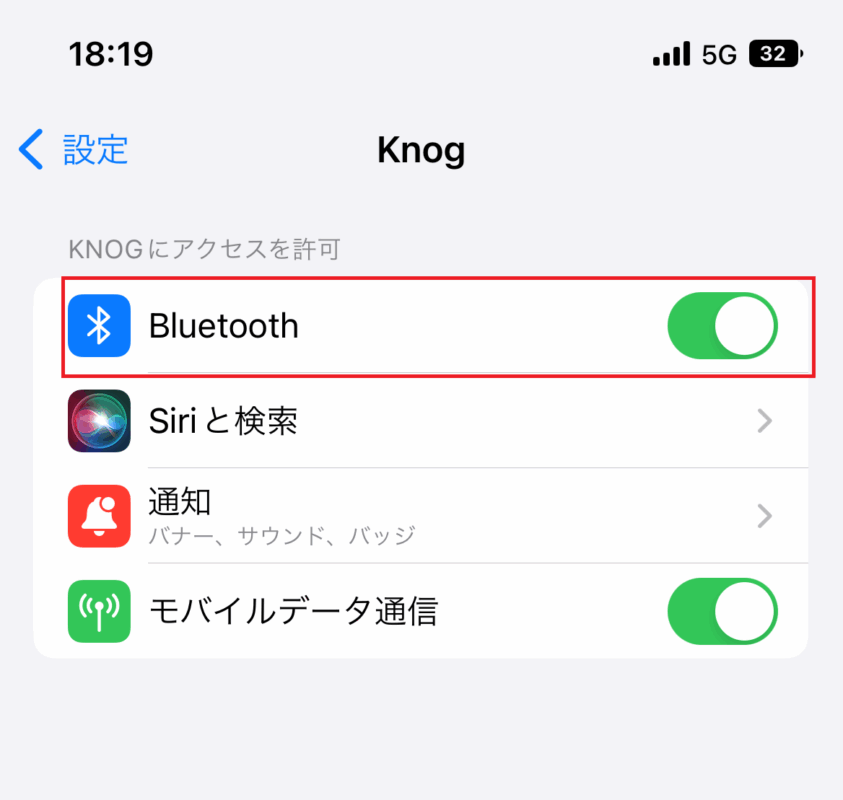The width and height of the screenshot is (843, 800).
Task: Open Siriと検索 settings
Action: 420,421
